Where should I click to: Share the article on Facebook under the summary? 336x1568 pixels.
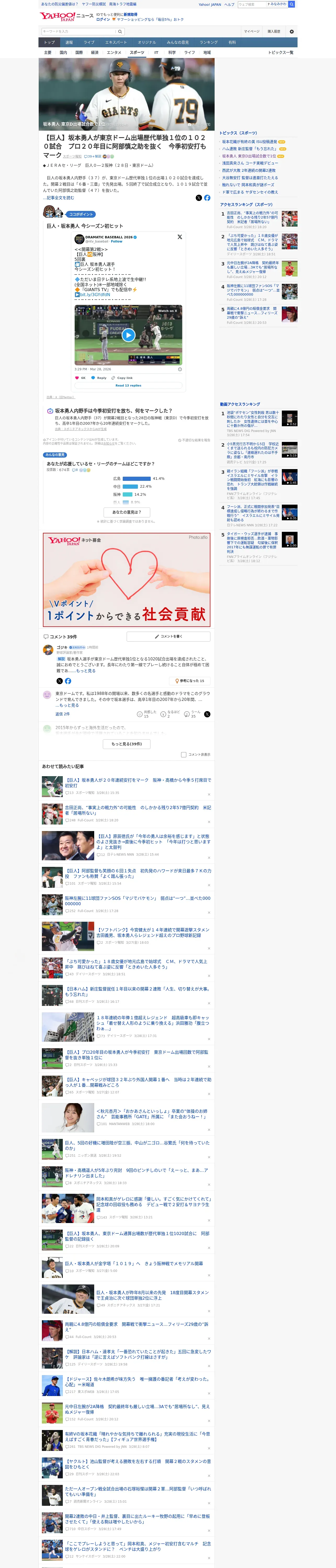(207, 198)
